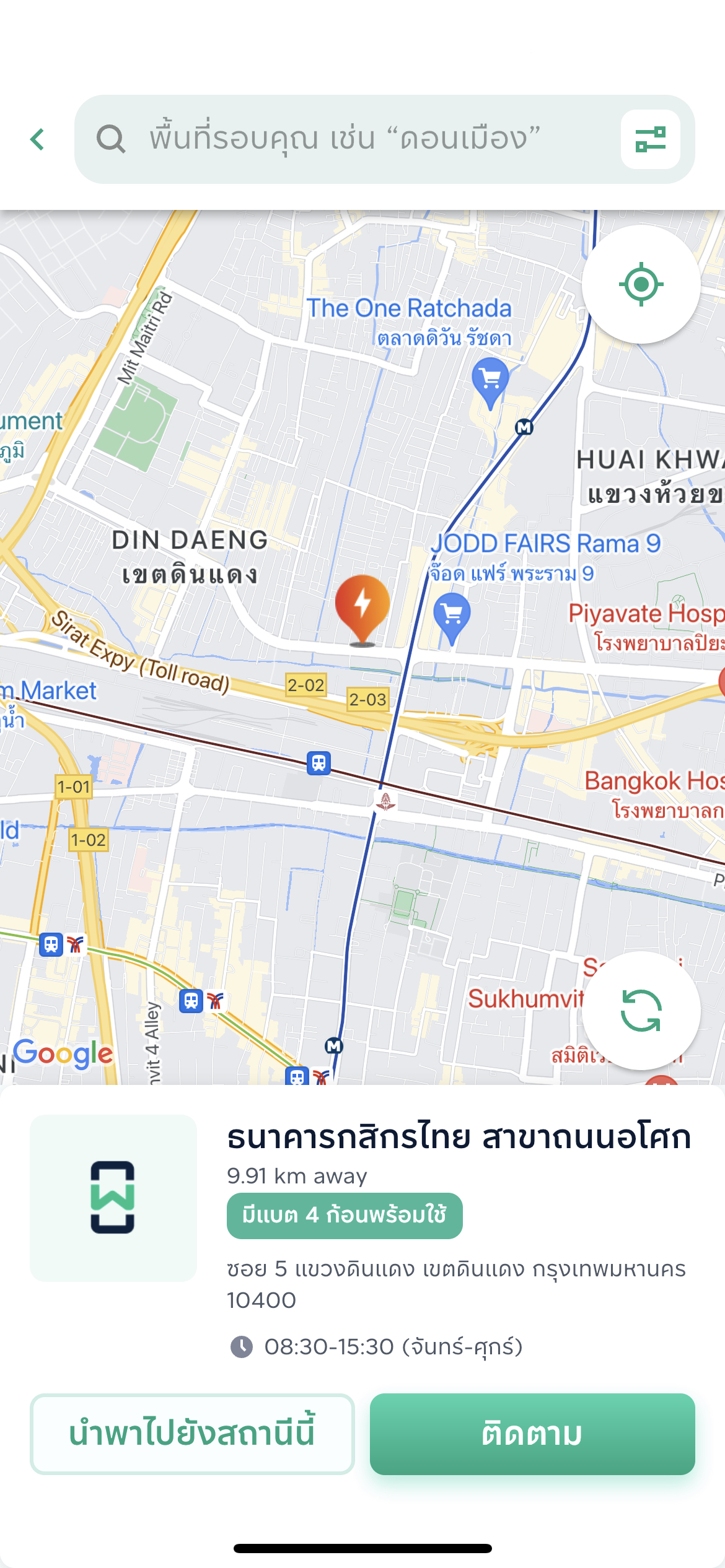Image resolution: width=725 pixels, height=1568 pixels.
Task: Follow this station with ติดตาม
Action: click(x=532, y=1434)
